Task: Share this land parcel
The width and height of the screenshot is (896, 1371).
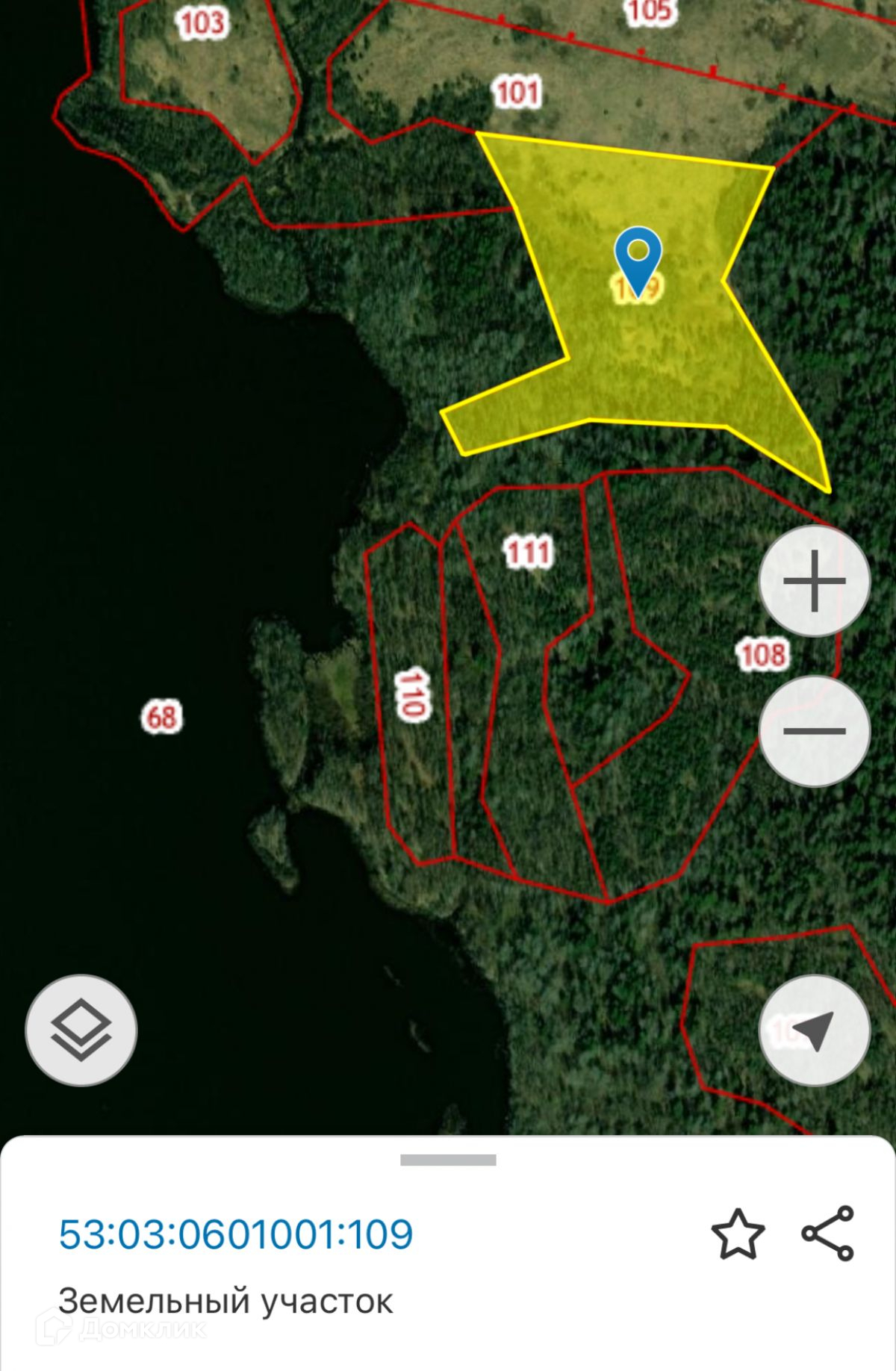Action: [x=828, y=1234]
